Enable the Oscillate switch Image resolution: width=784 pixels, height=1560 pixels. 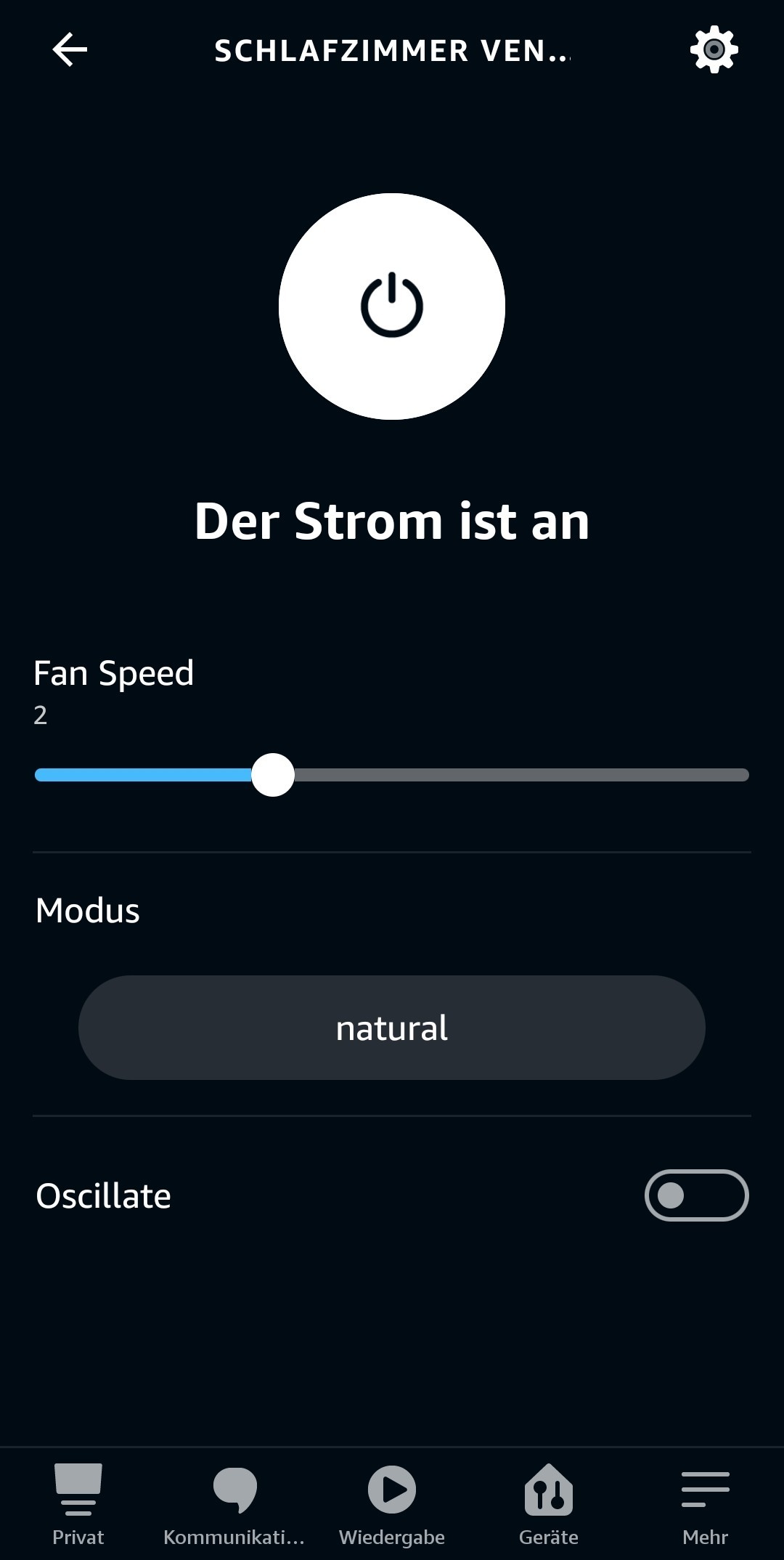click(697, 1195)
